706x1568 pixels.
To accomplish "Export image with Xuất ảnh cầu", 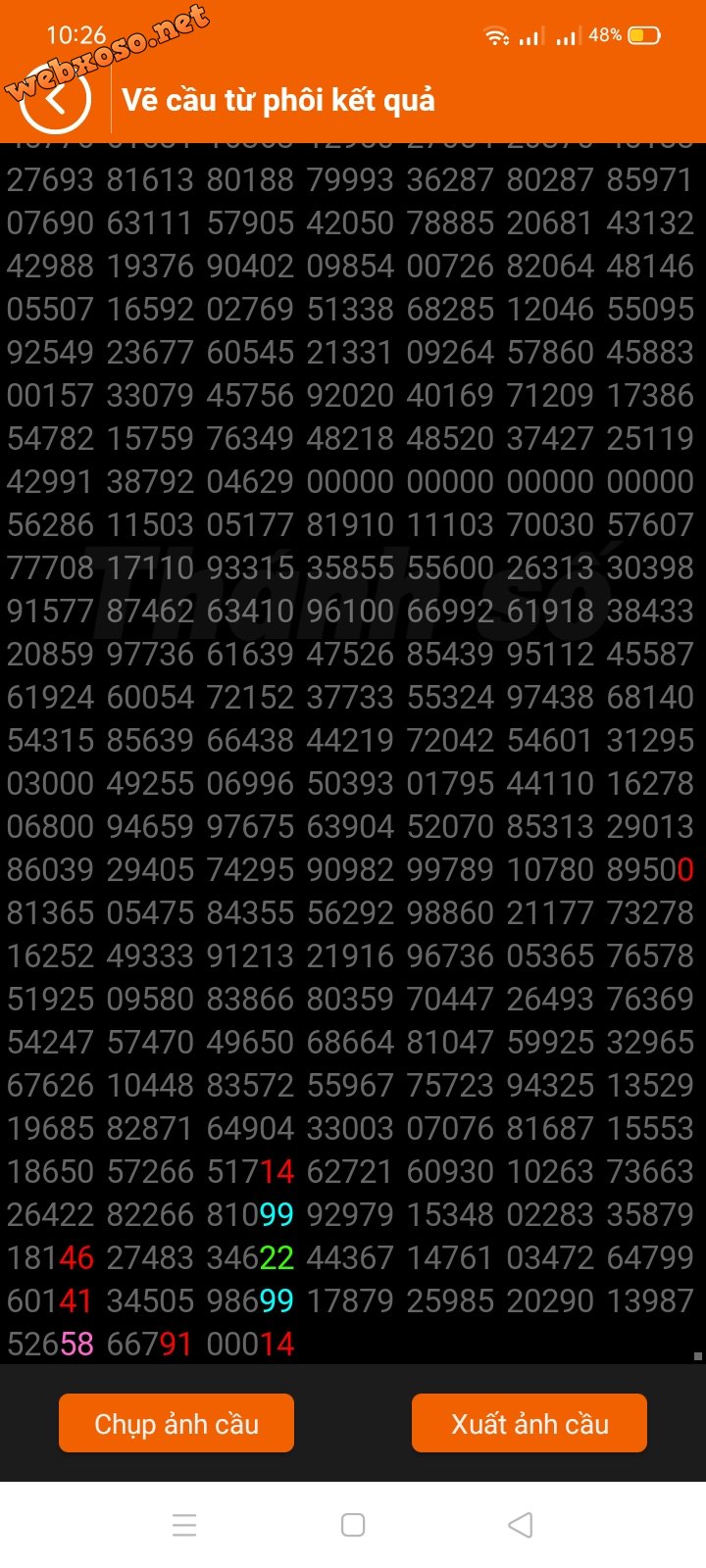I will tap(529, 1423).
